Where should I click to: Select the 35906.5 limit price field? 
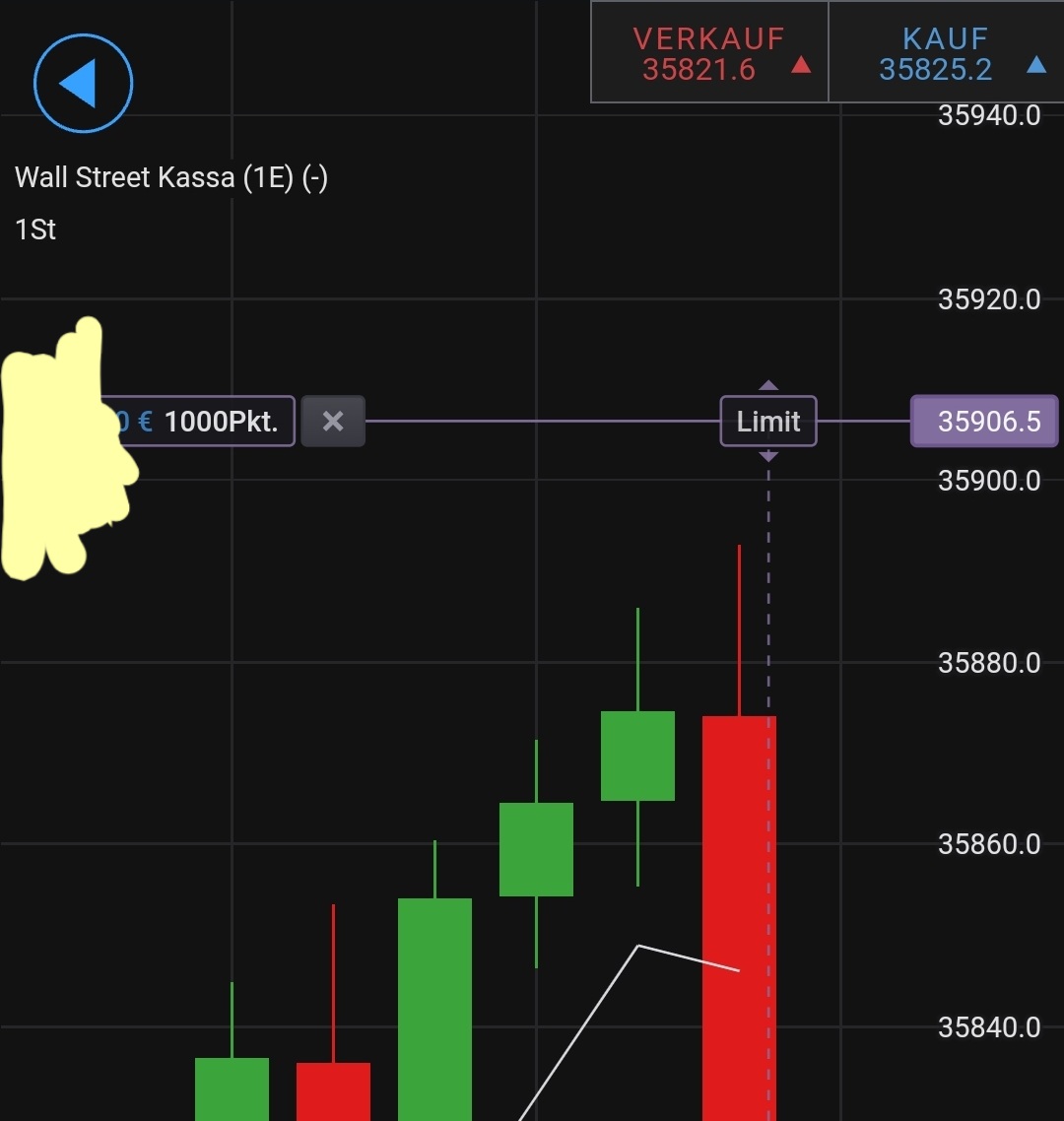(x=983, y=421)
